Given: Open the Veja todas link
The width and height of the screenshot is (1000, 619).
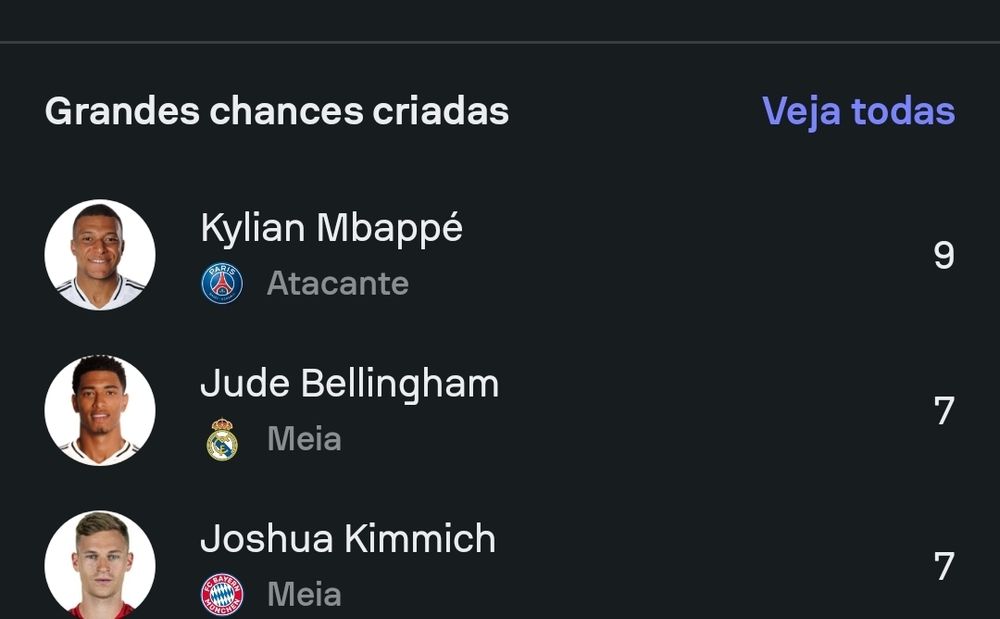Looking at the screenshot, I should (858, 112).
